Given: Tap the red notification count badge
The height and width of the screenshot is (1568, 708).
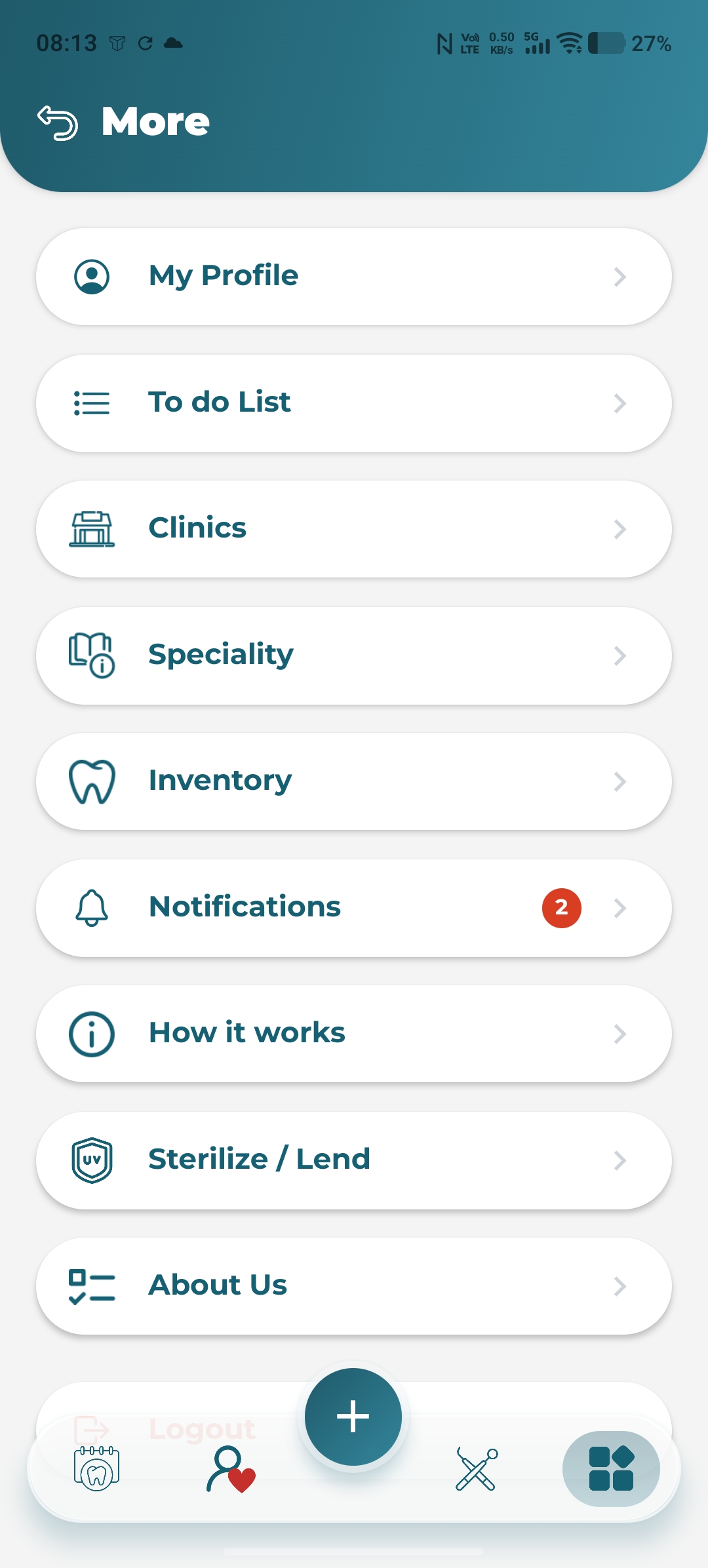Looking at the screenshot, I should click(x=562, y=908).
